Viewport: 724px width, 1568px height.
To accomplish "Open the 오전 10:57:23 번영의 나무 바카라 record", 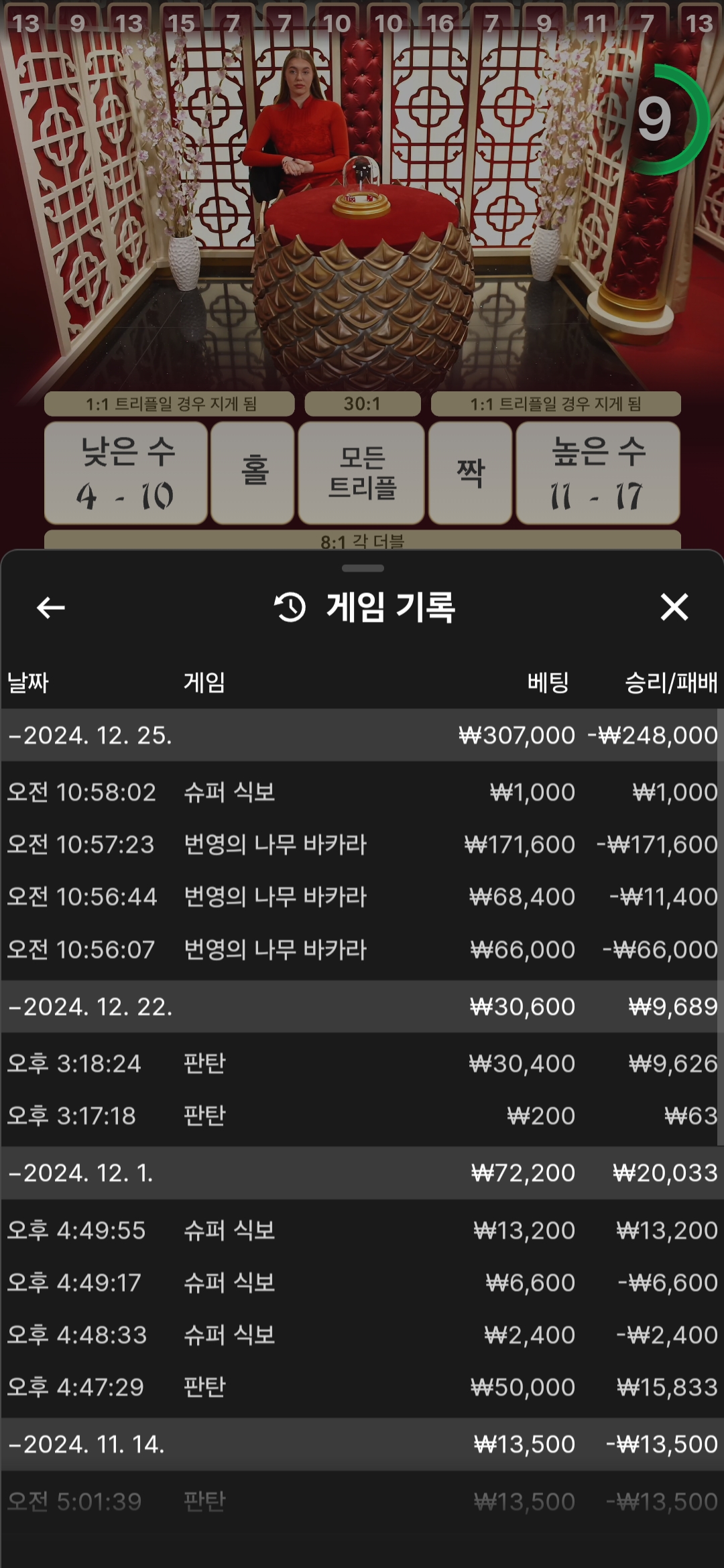I will 362,844.
